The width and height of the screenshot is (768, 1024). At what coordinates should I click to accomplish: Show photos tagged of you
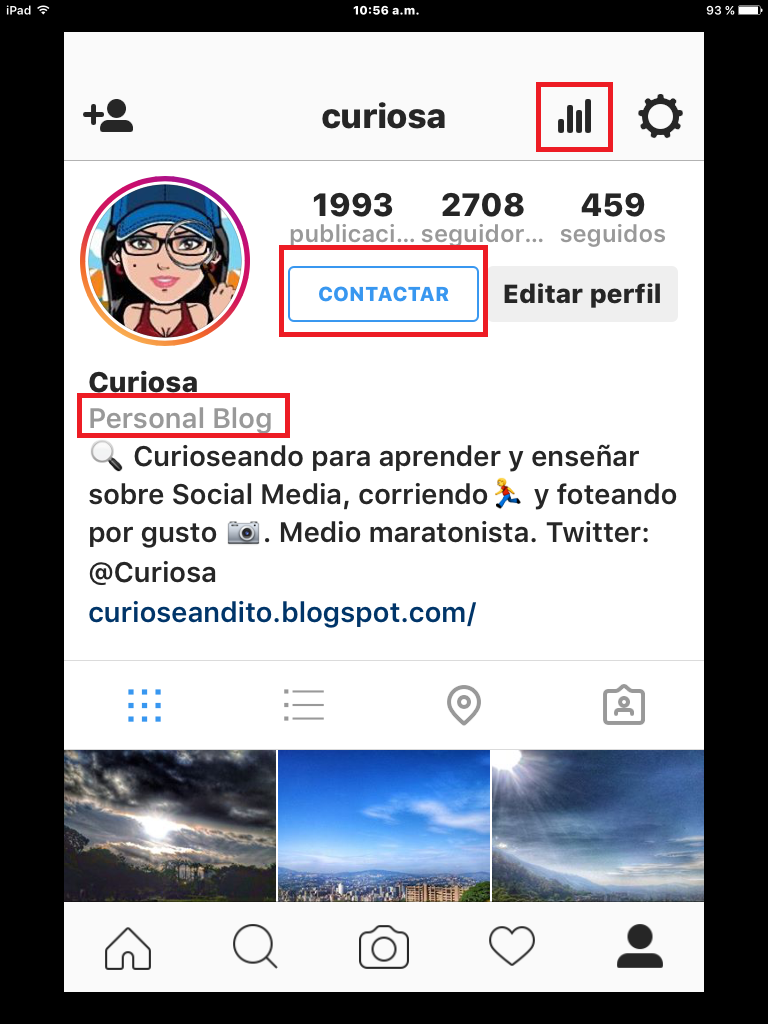click(x=624, y=706)
